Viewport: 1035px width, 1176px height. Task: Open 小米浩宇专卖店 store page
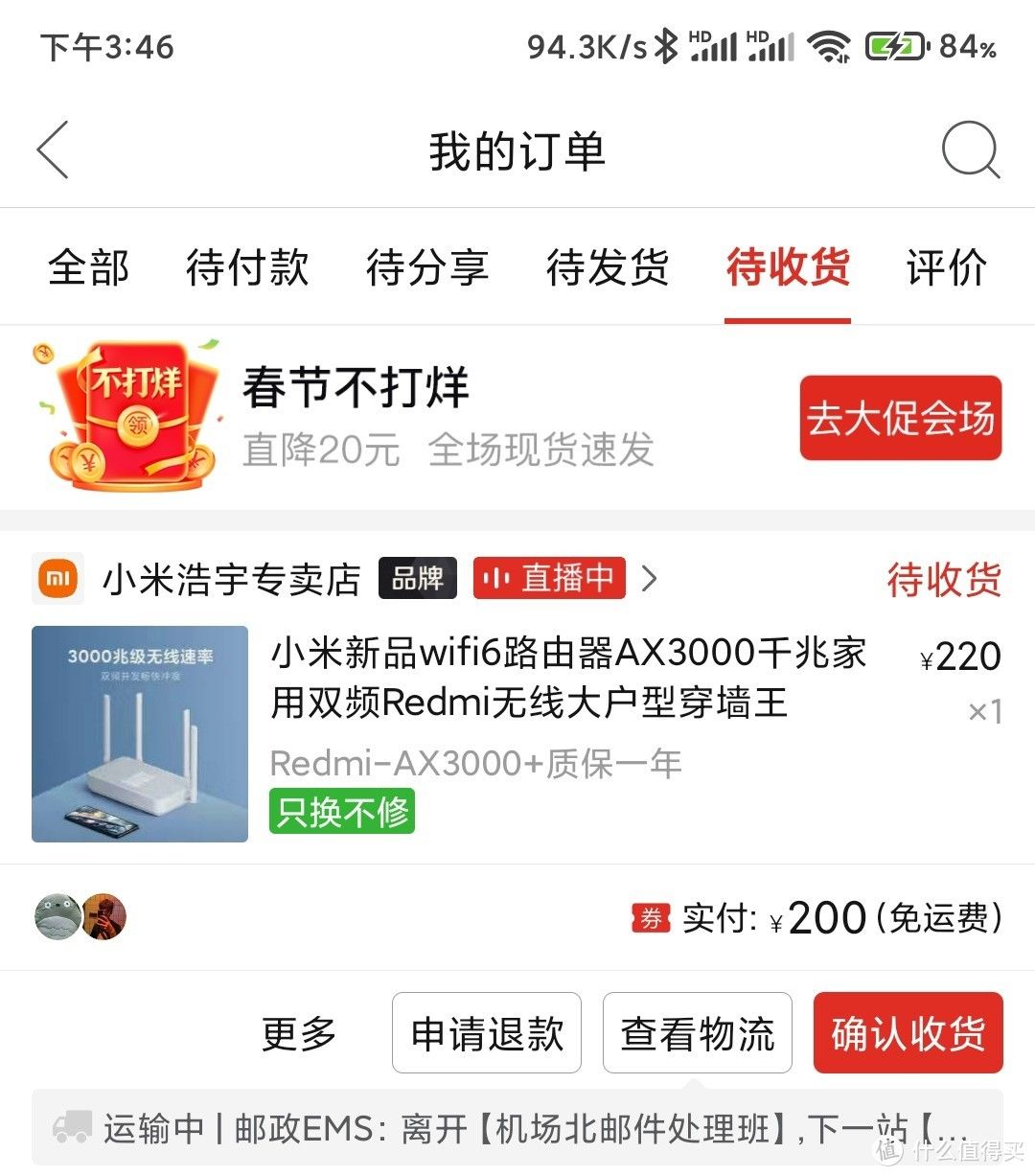231,579
